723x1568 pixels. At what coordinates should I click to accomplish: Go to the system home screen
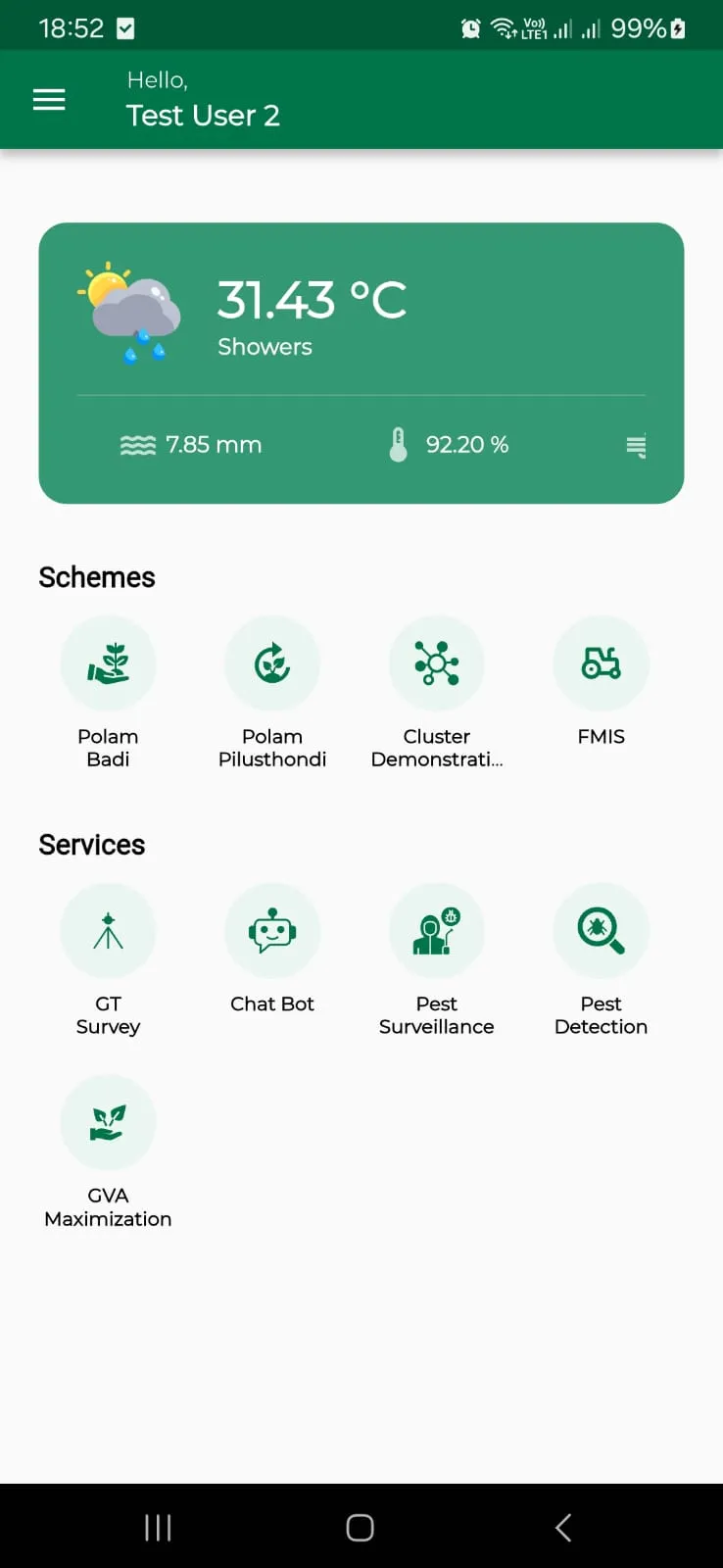pyautogui.click(x=360, y=1527)
